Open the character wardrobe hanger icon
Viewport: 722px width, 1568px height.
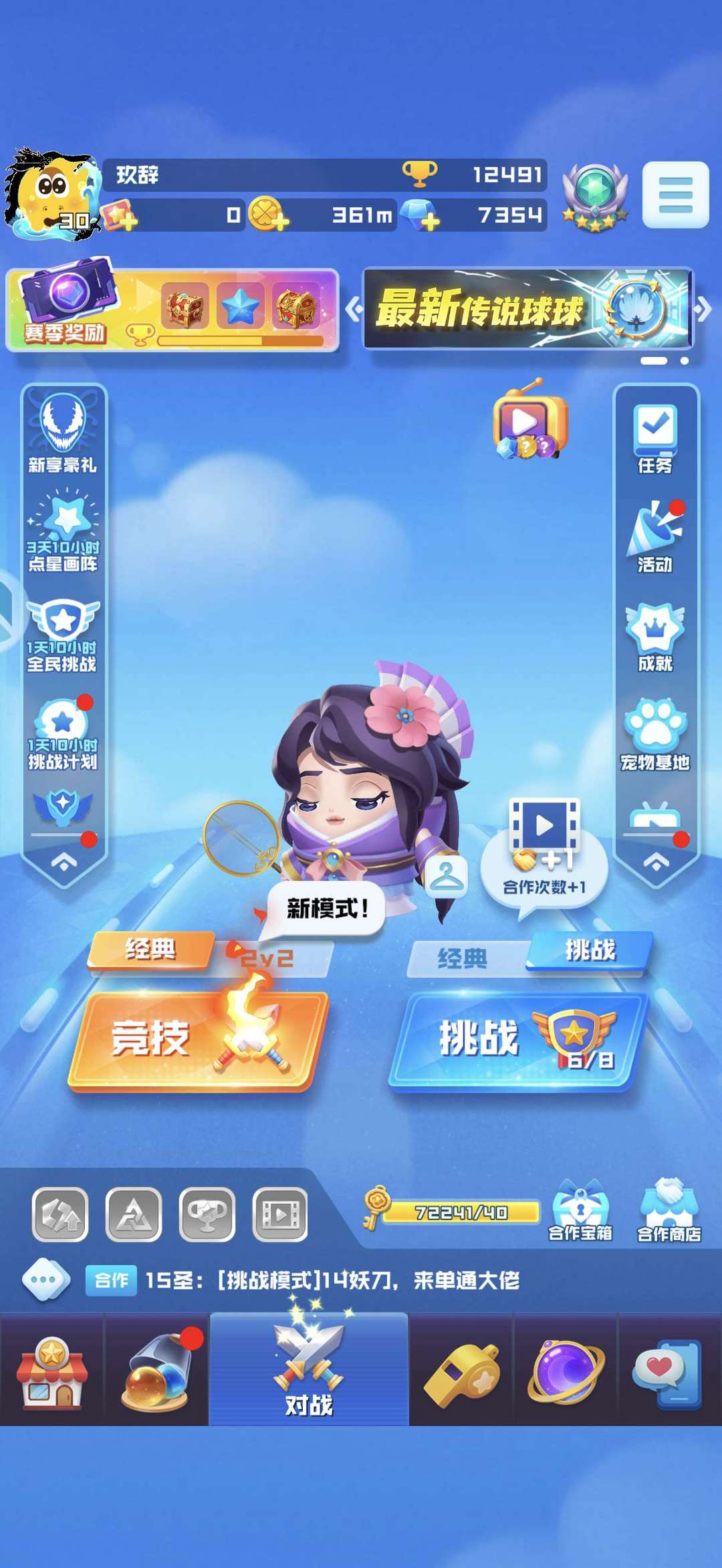(x=447, y=877)
